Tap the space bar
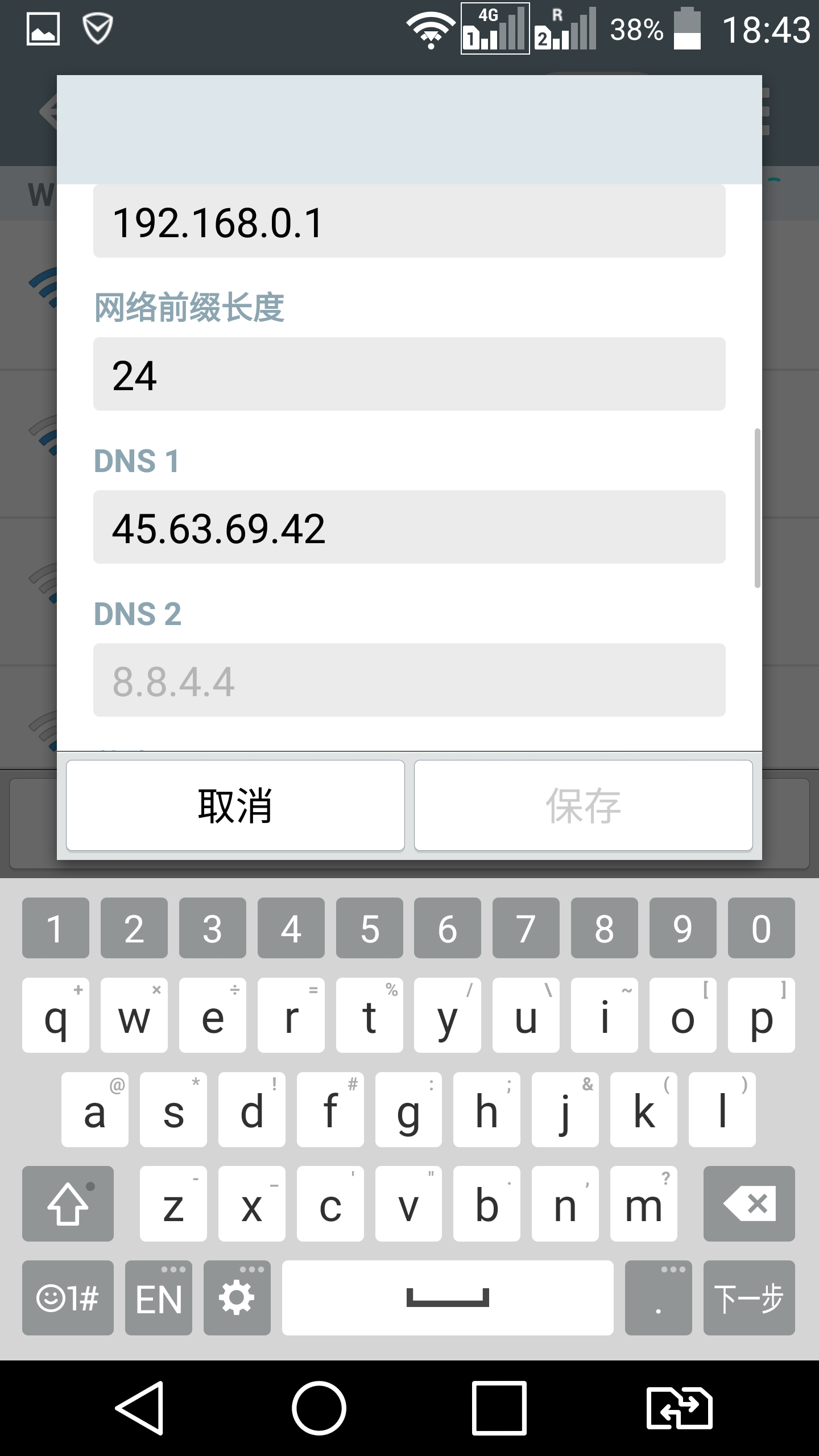 point(448,1298)
